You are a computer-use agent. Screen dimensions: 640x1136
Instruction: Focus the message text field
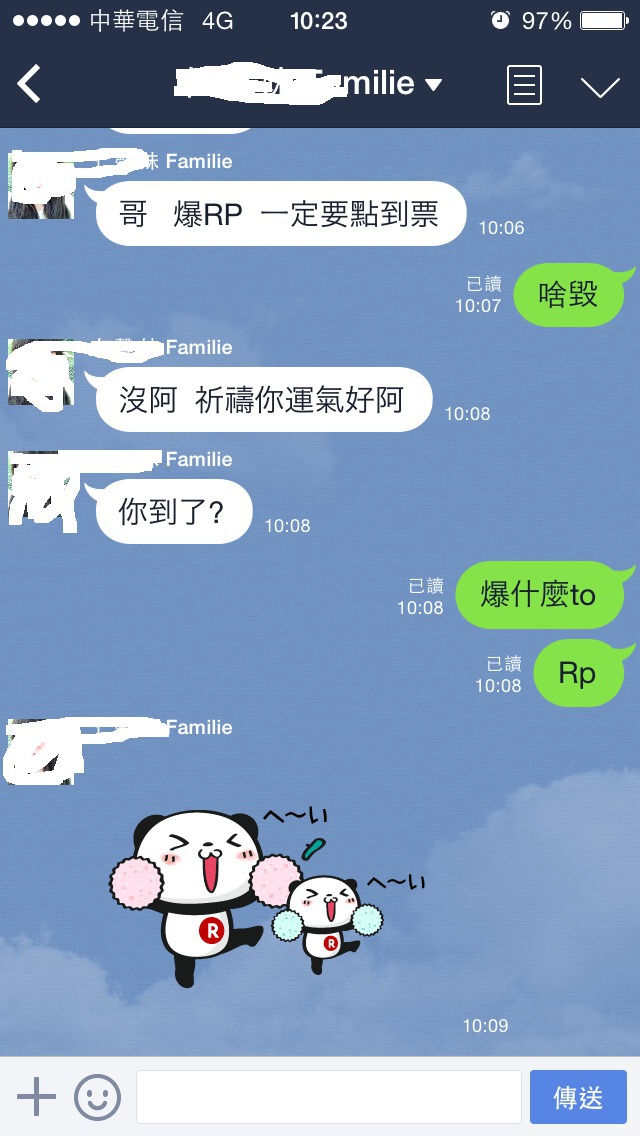(329, 1097)
